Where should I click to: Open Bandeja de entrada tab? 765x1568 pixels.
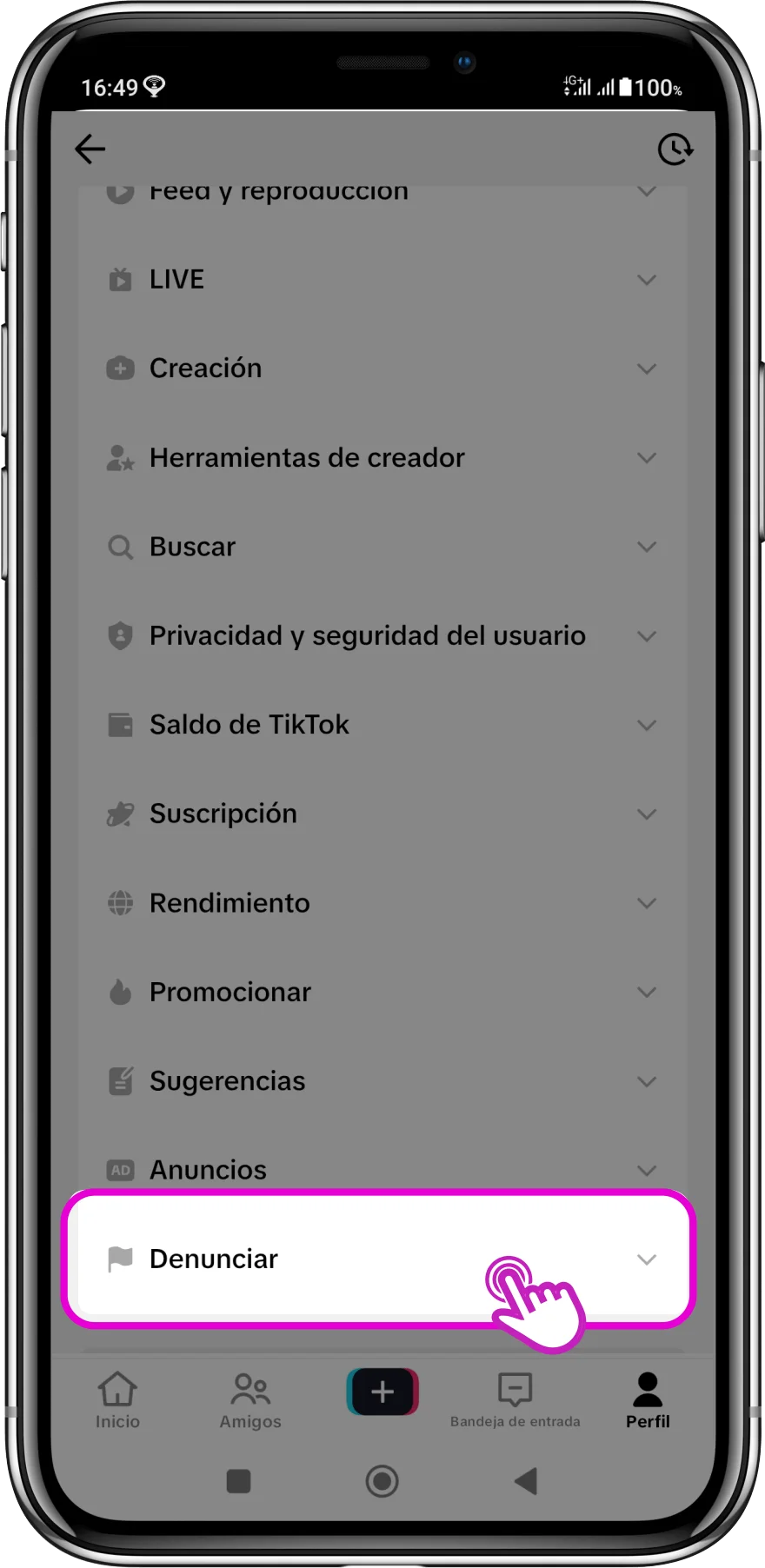coord(515,1400)
